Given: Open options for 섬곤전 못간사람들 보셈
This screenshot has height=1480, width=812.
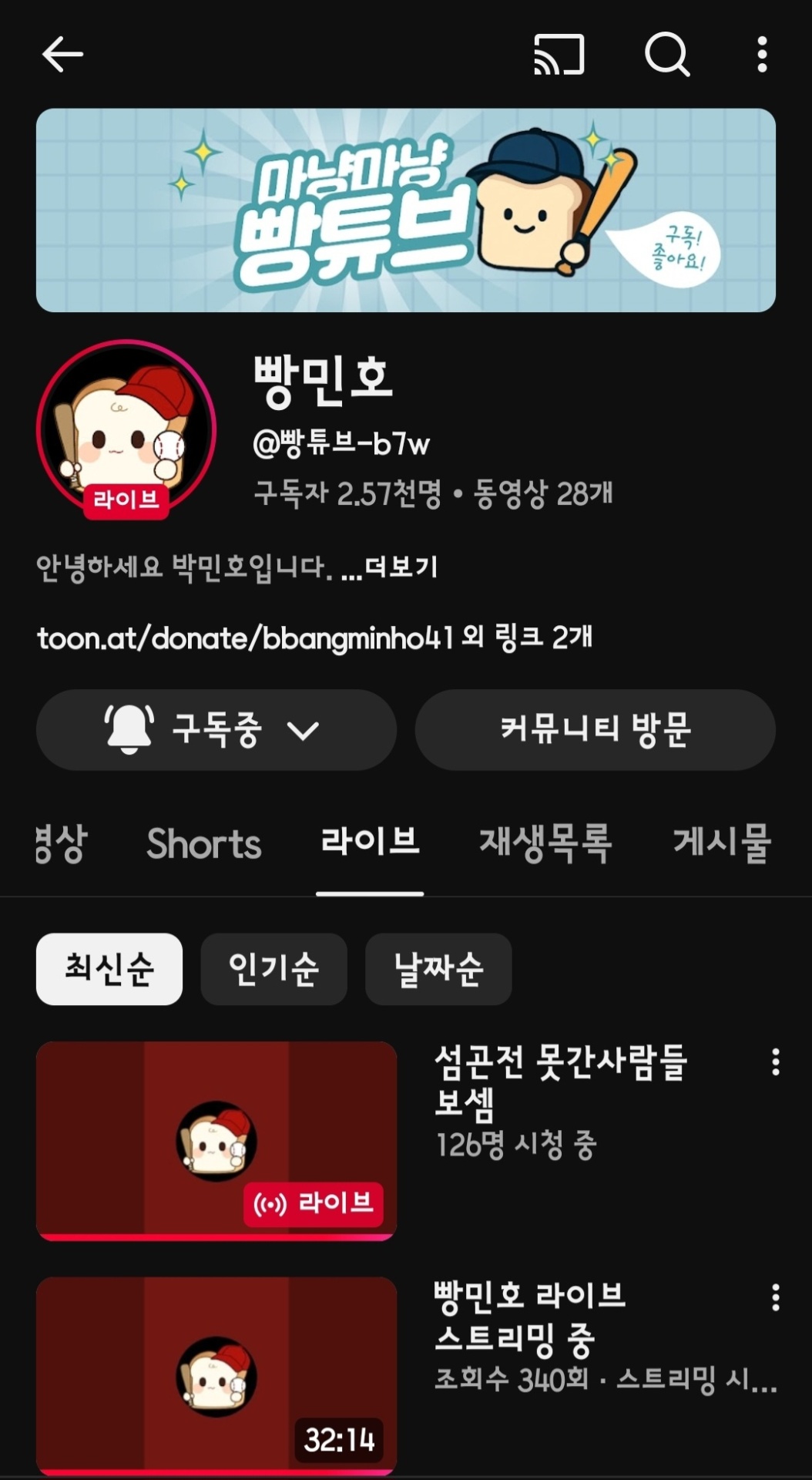Looking at the screenshot, I should point(775,1062).
